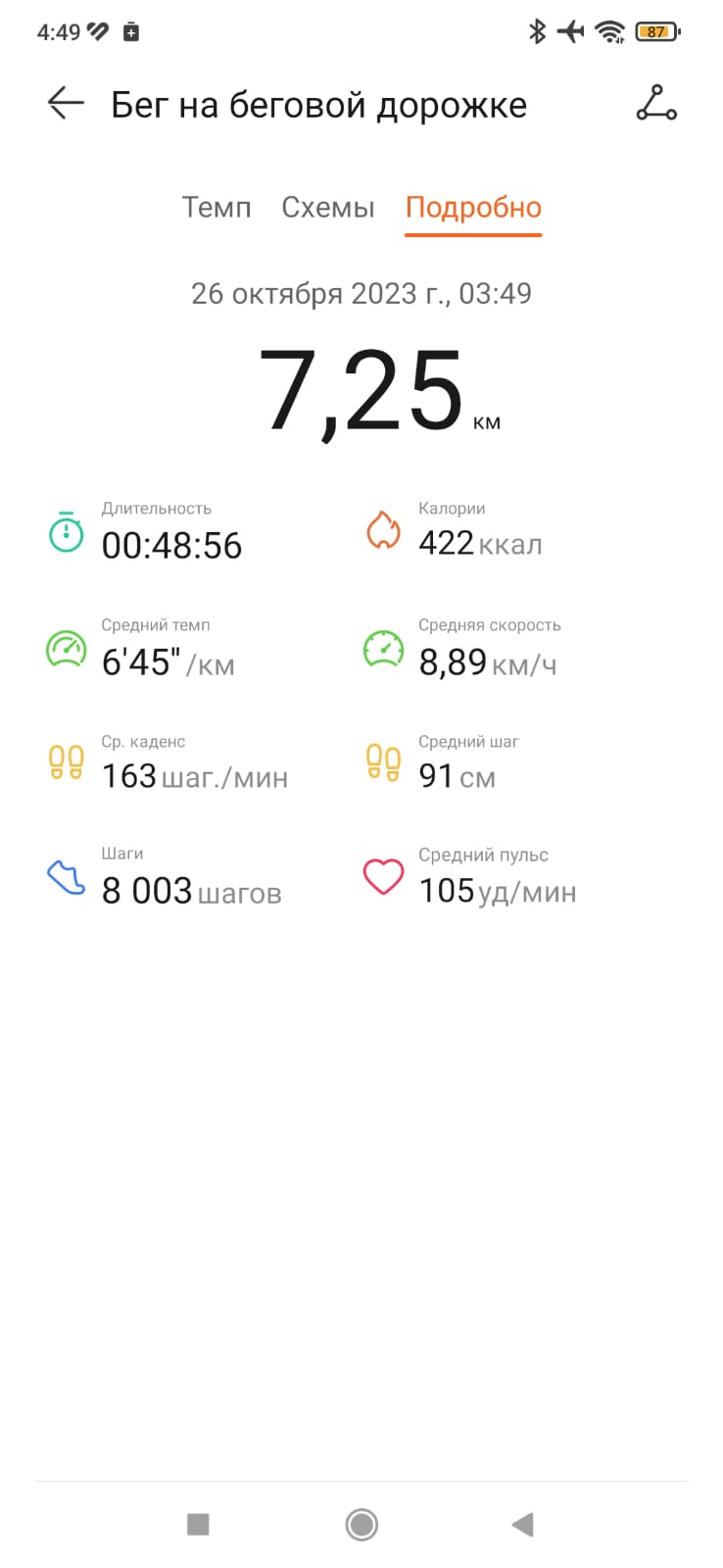
Task: Switch to the Темп tab
Action: (x=217, y=208)
